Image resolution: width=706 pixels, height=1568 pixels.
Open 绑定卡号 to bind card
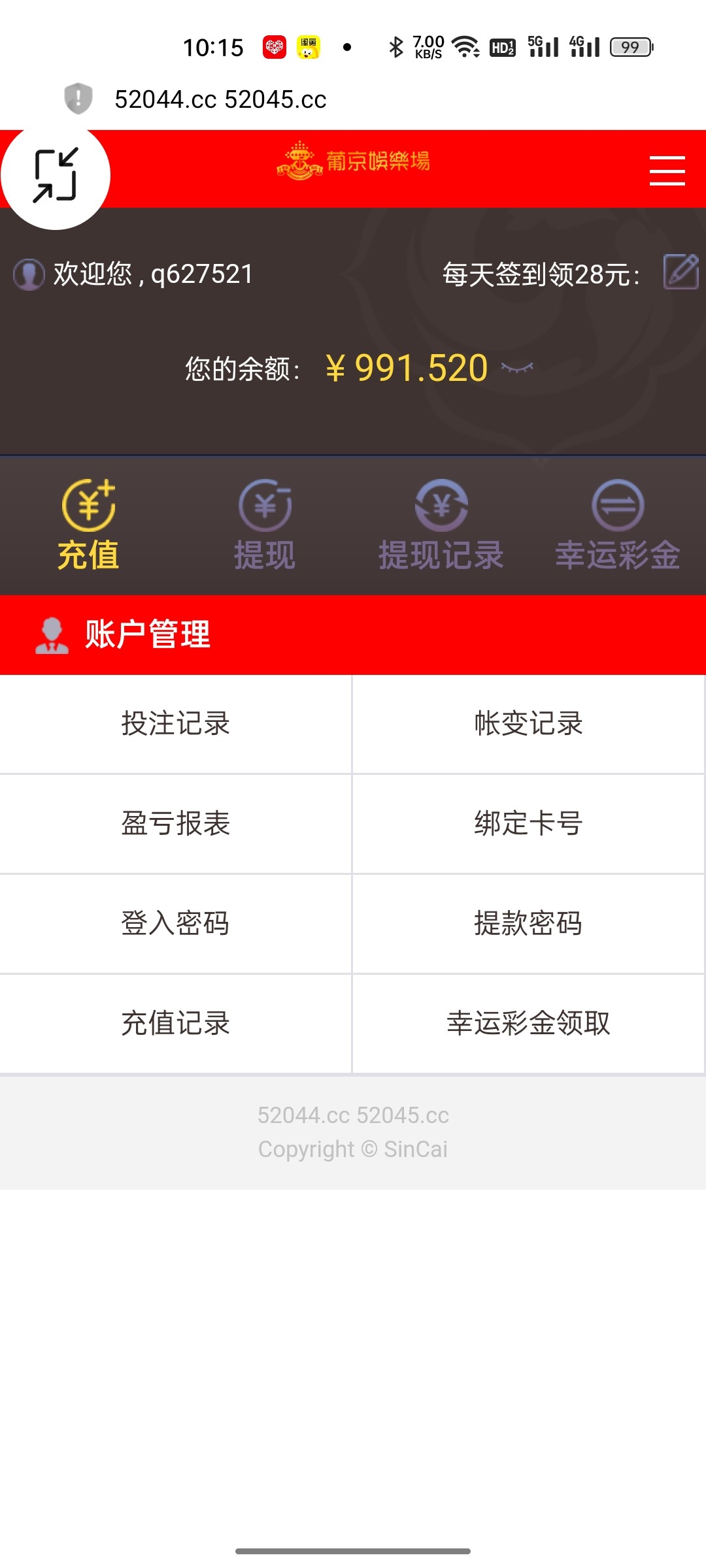[528, 824]
